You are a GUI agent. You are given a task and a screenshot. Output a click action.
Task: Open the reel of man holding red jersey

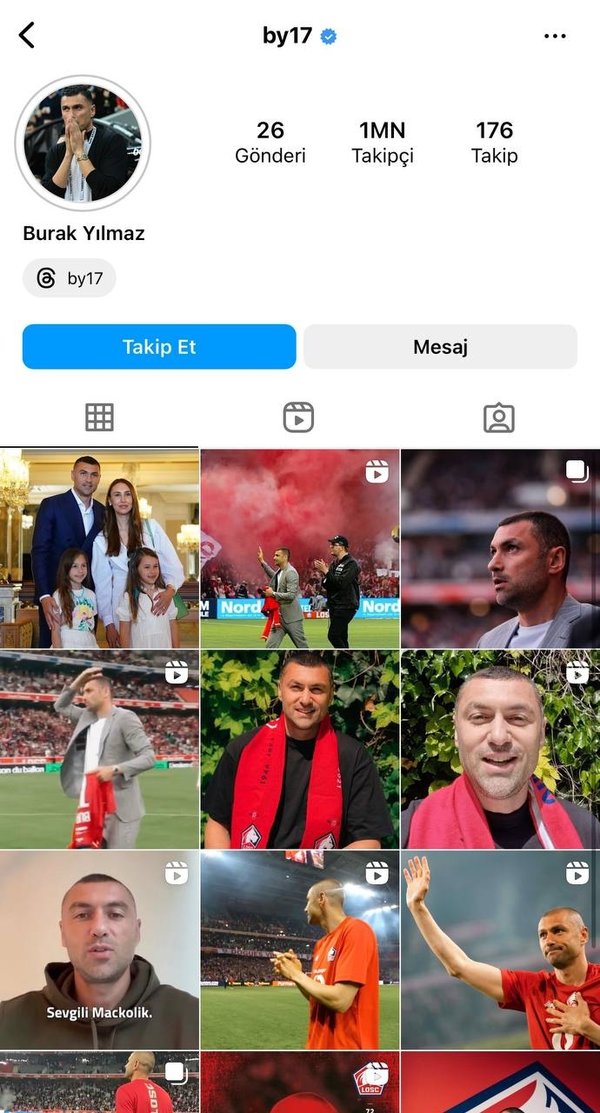coord(99,749)
